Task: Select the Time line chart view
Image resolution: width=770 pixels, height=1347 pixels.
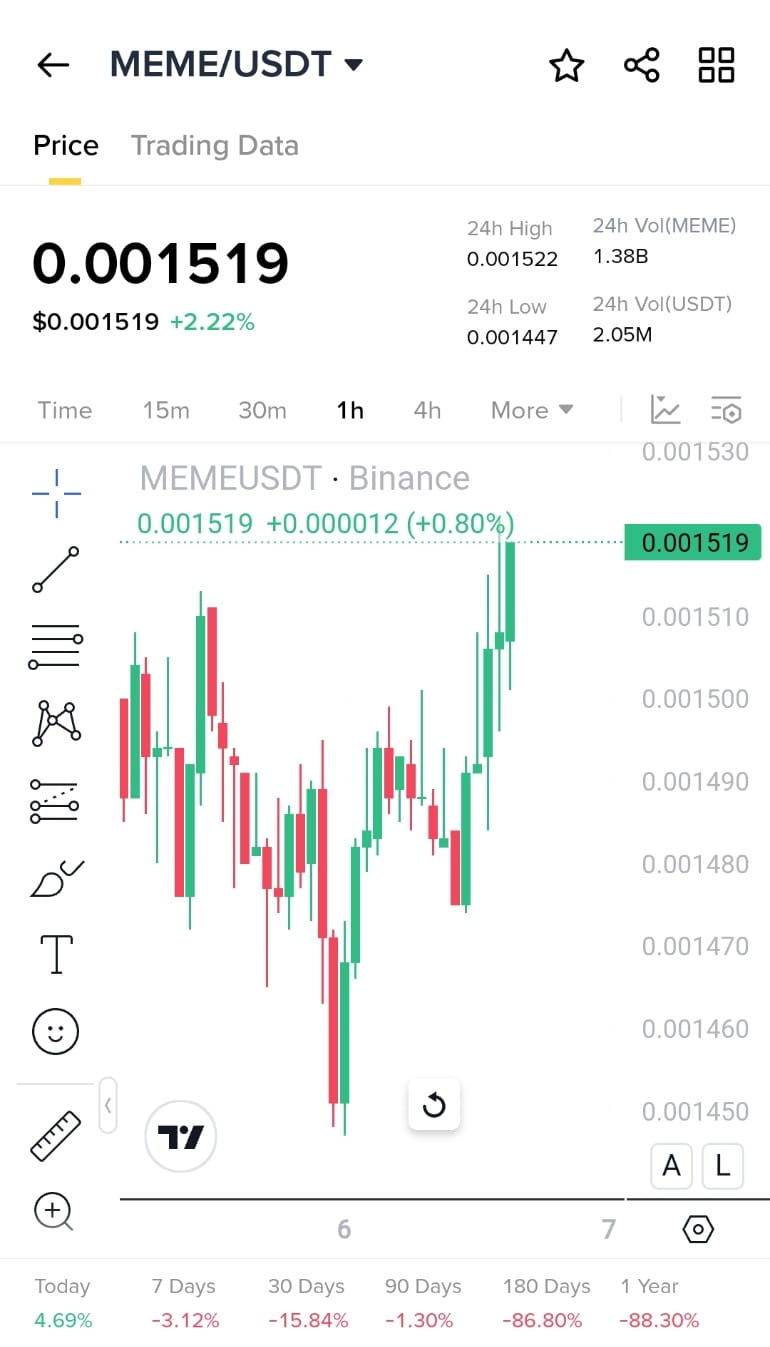Action: [x=65, y=410]
